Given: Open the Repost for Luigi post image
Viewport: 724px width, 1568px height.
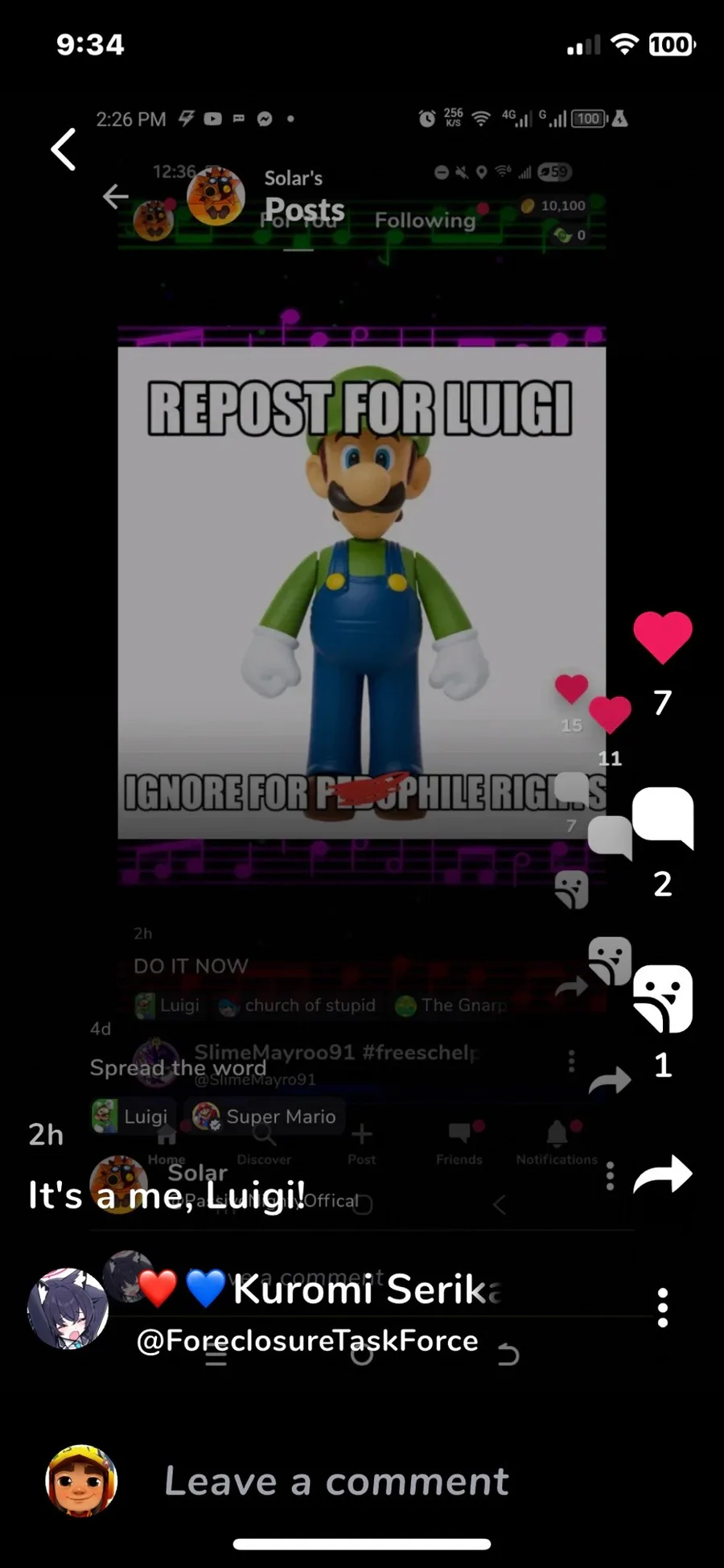Looking at the screenshot, I should [361, 592].
